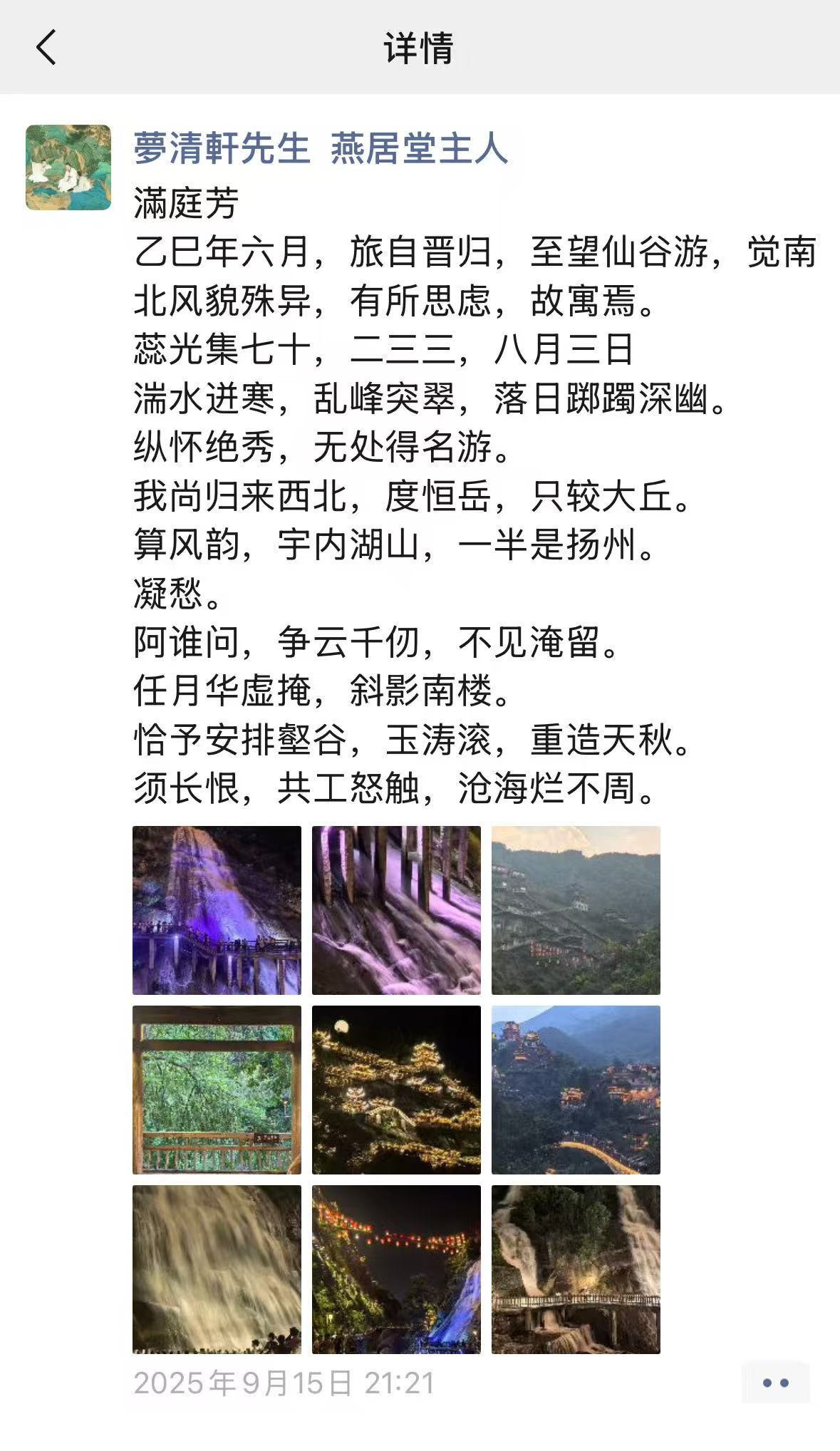Open daytime mountain village photo

(x=576, y=910)
